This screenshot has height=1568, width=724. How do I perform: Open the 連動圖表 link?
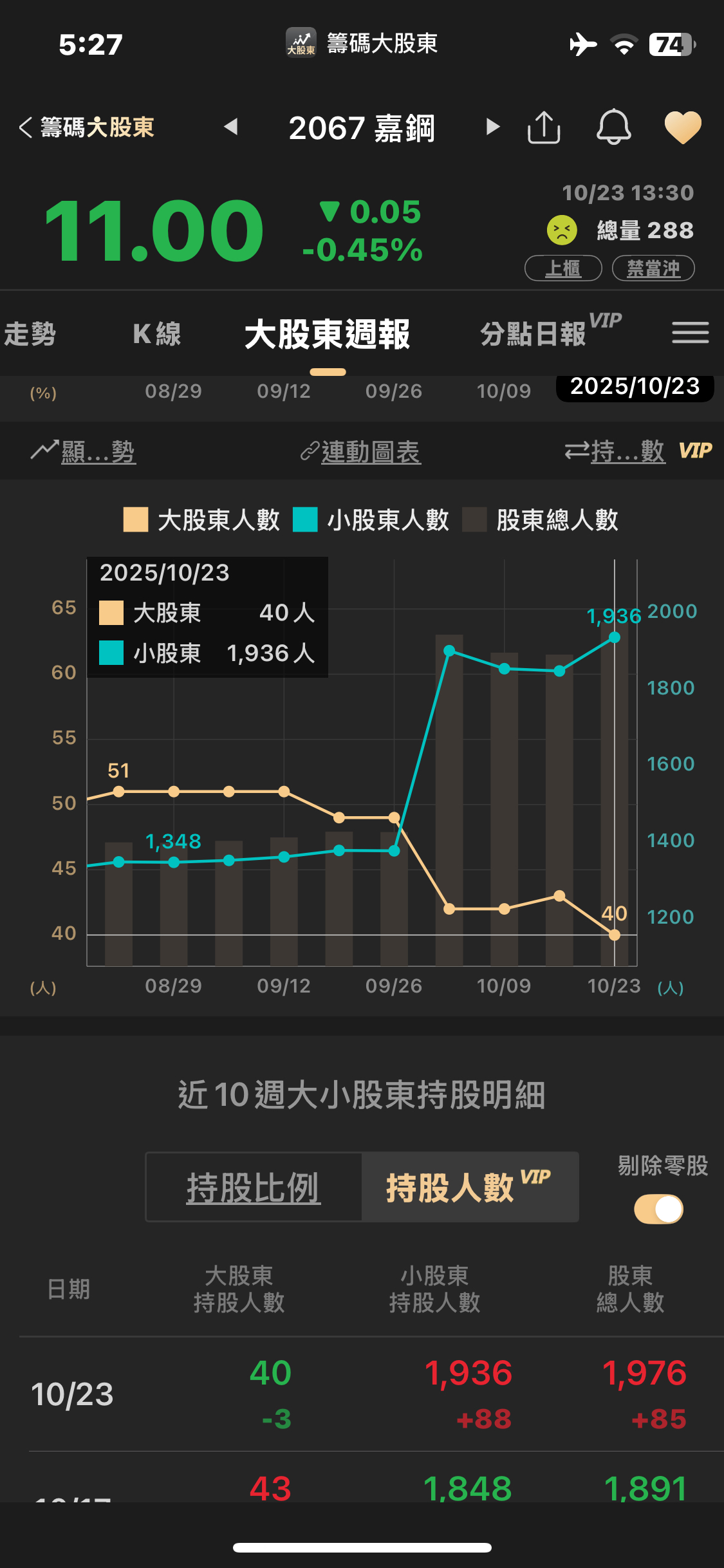tap(361, 452)
